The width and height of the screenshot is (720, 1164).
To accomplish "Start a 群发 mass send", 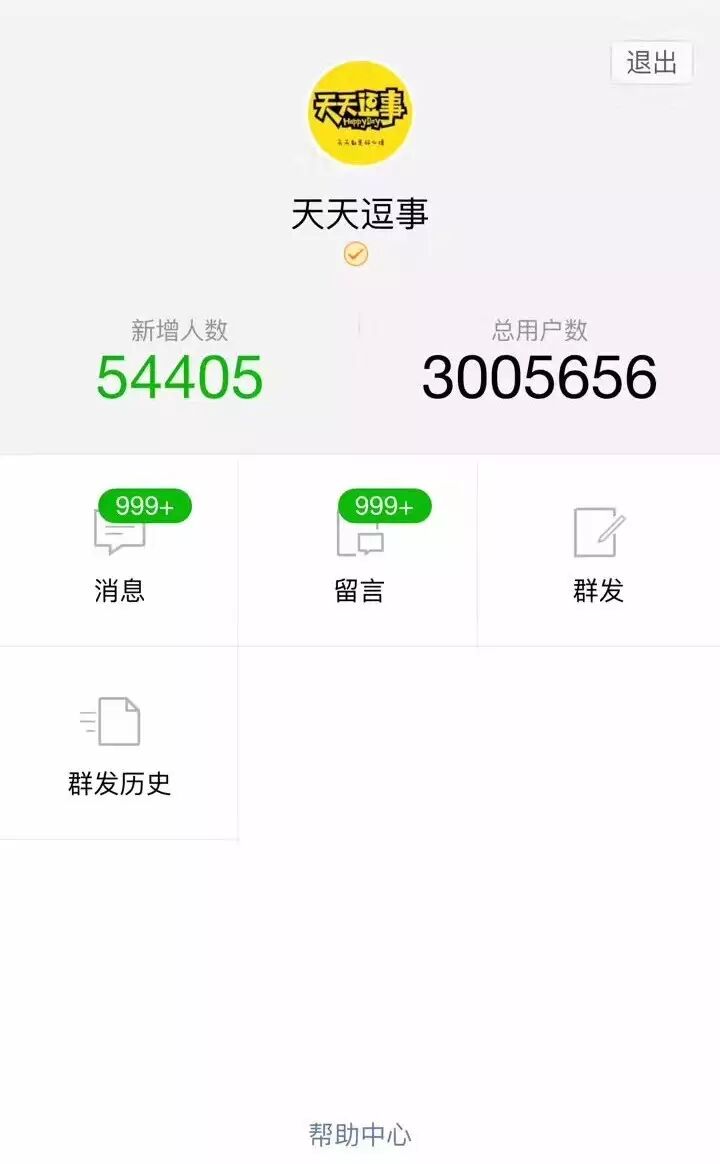I will tap(598, 552).
